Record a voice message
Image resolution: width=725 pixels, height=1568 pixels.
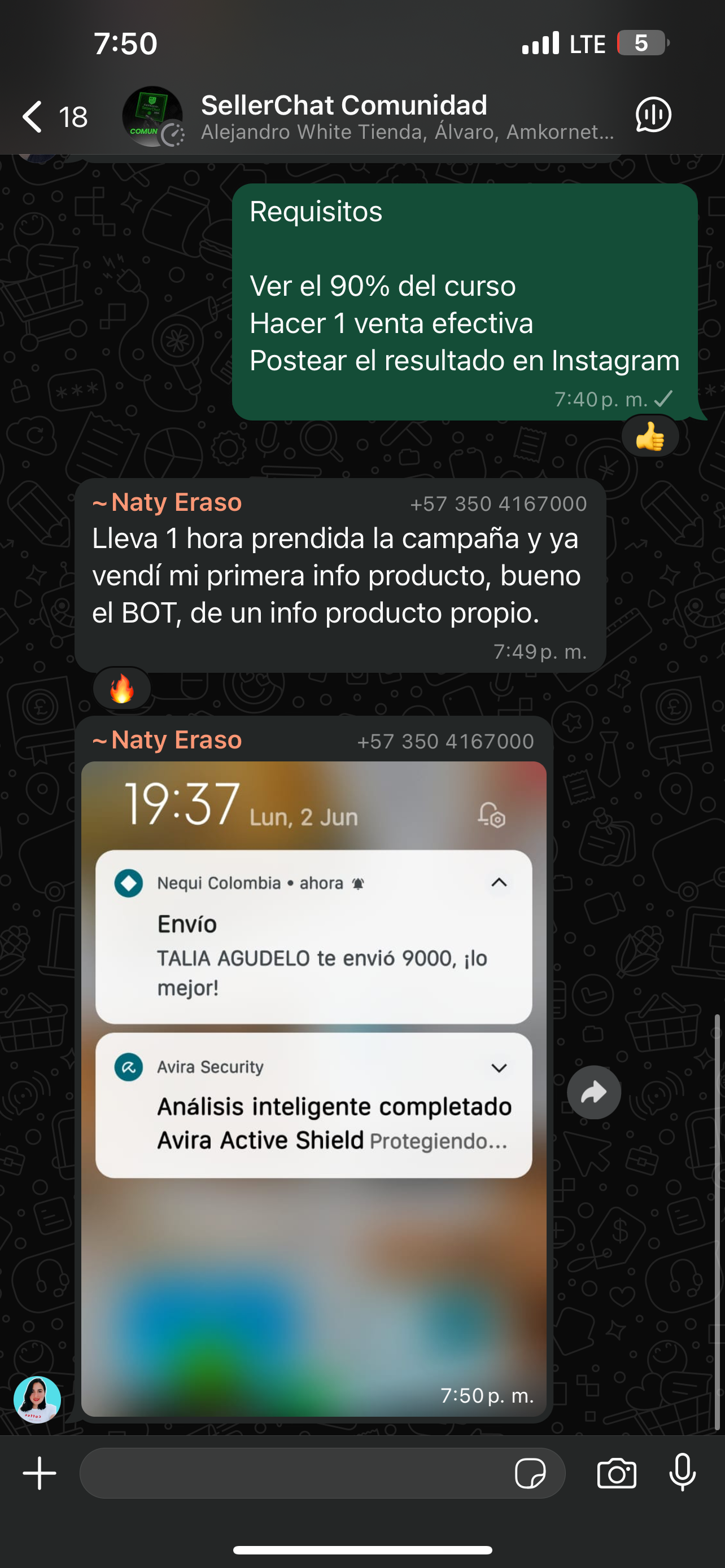coord(683,1473)
